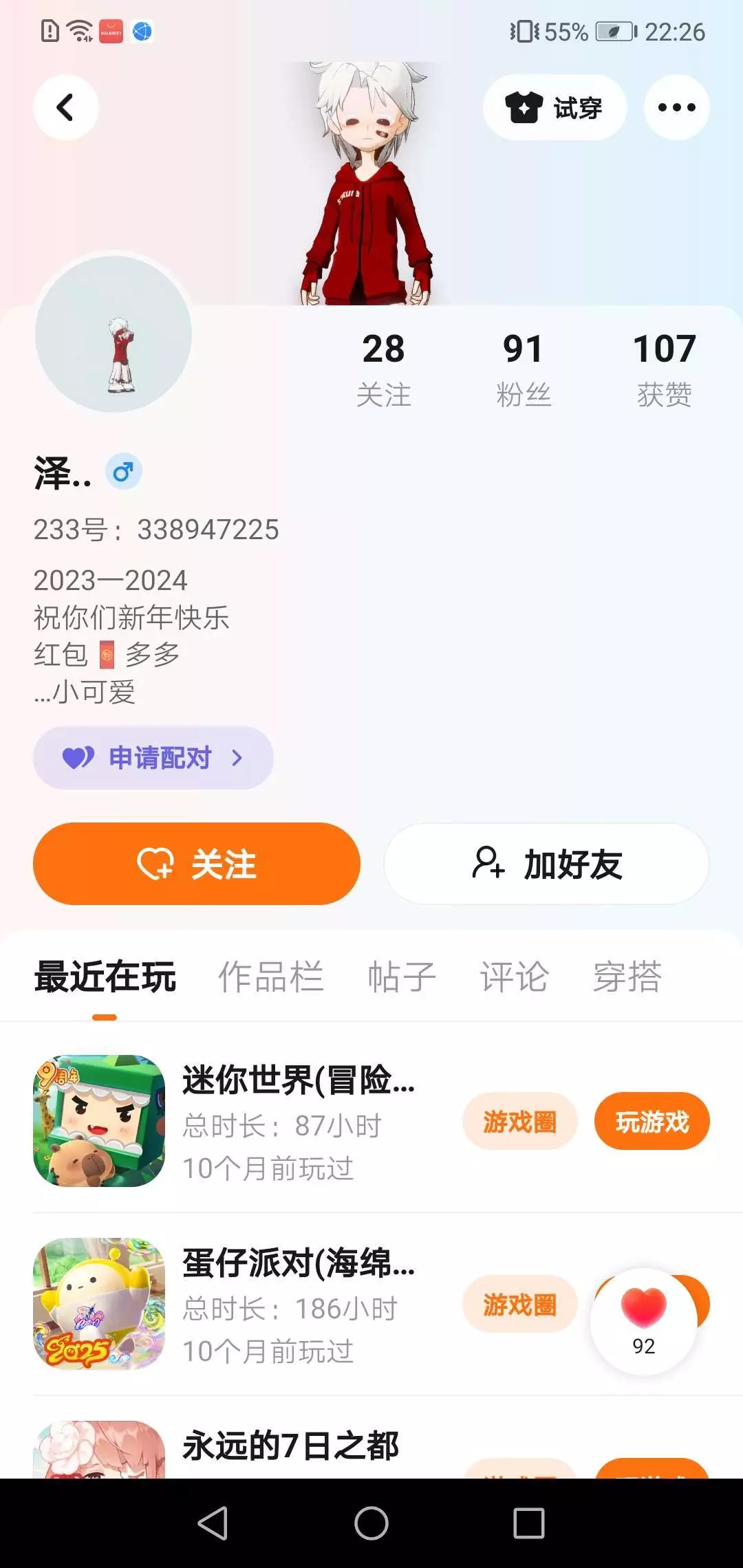Open the three-dot overflow menu
The width and height of the screenshot is (743, 1568).
pyautogui.click(x=676, y=107)
